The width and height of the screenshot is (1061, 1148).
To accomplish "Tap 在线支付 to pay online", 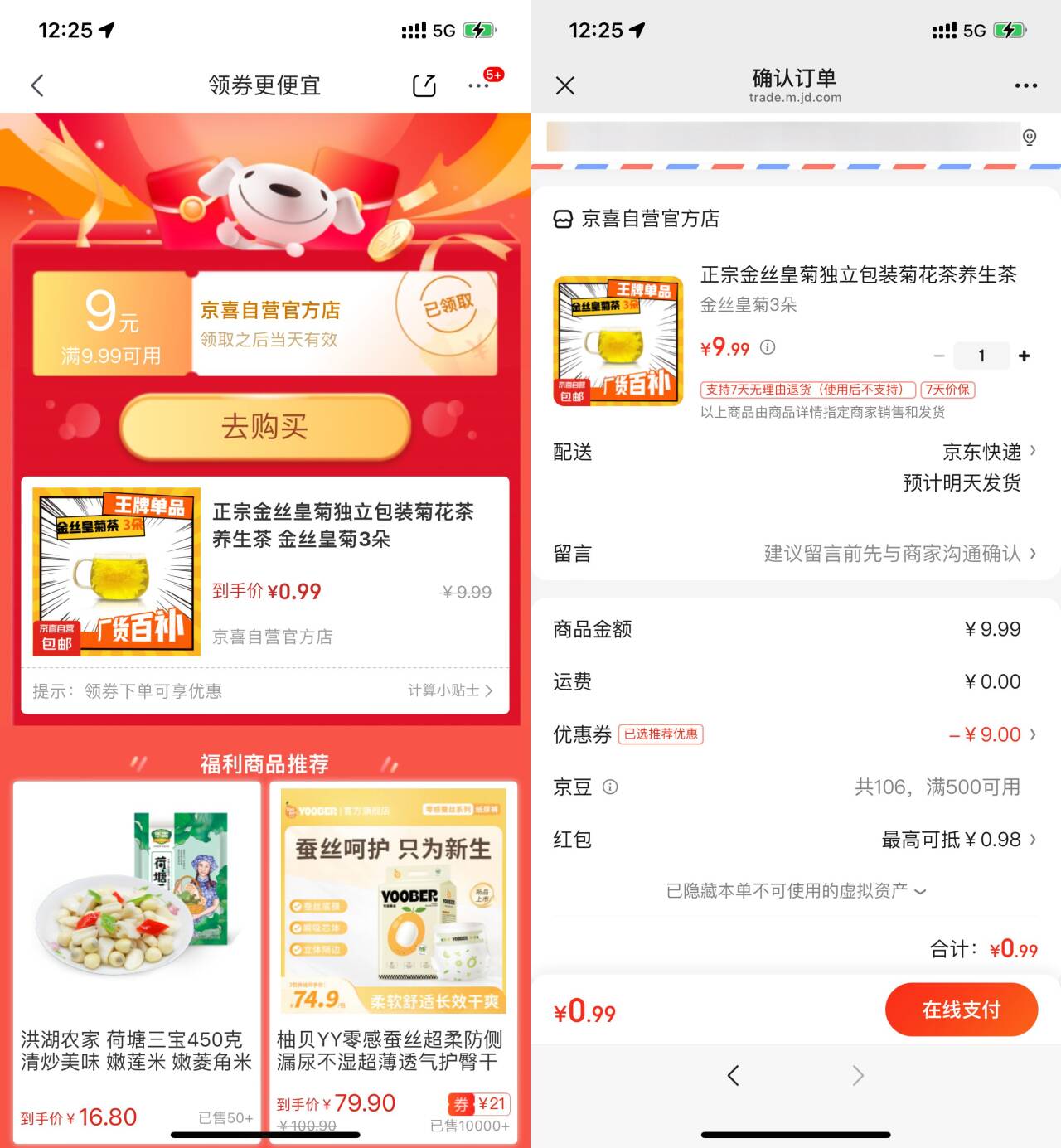I will (962, 1010).
